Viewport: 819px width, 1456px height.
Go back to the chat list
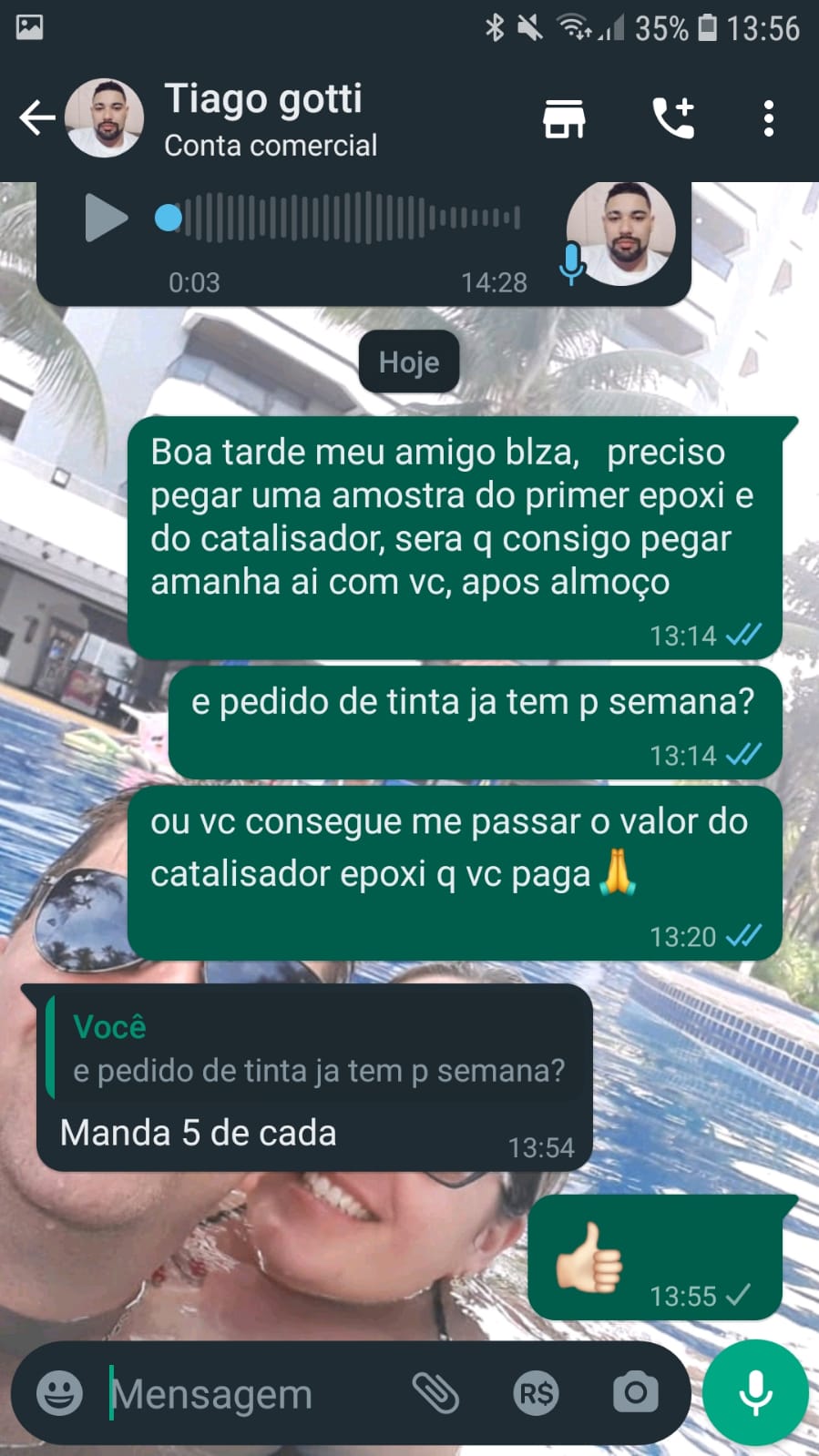[36, 118]
